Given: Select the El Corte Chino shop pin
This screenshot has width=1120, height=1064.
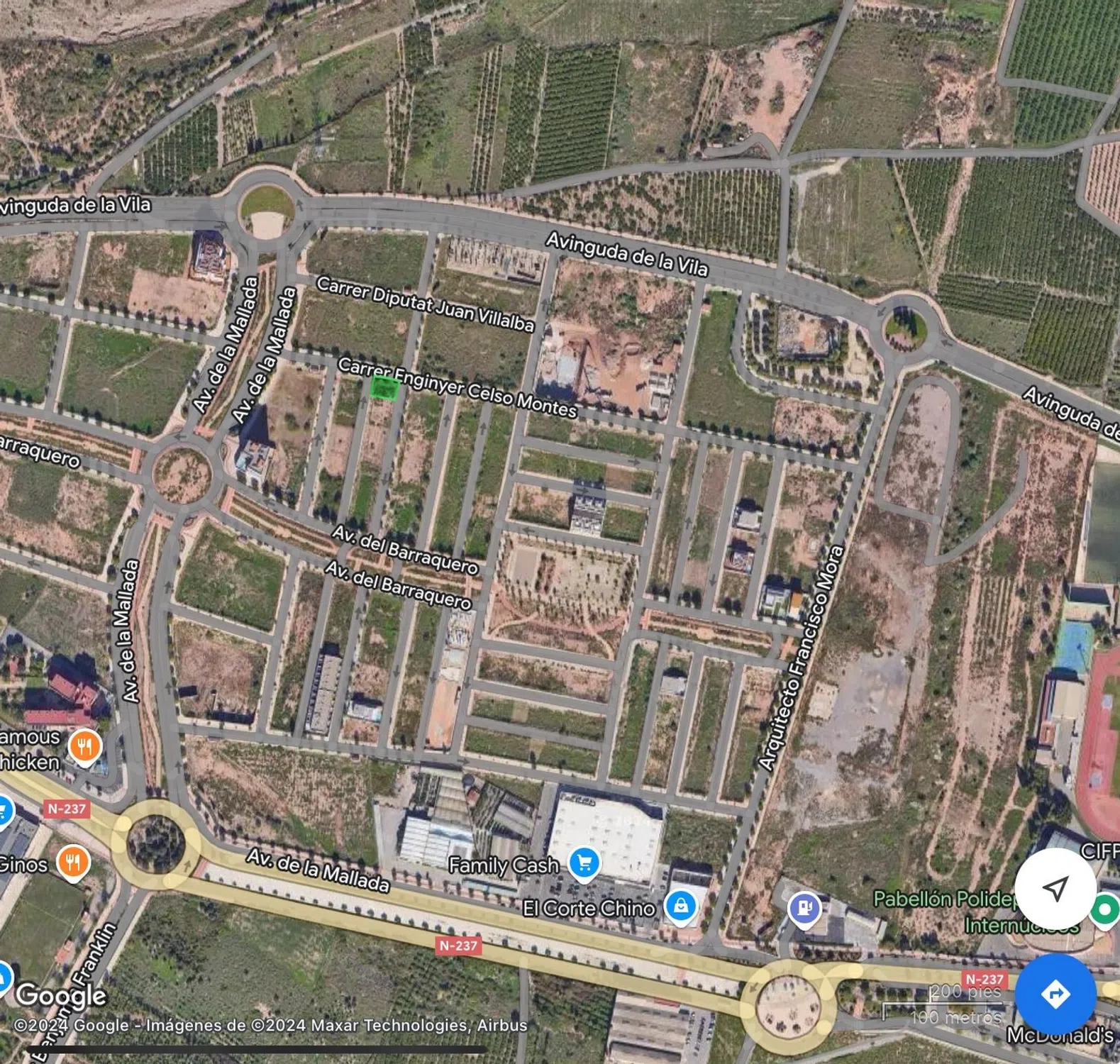Looking at the screenshot, I should [680, 906].
